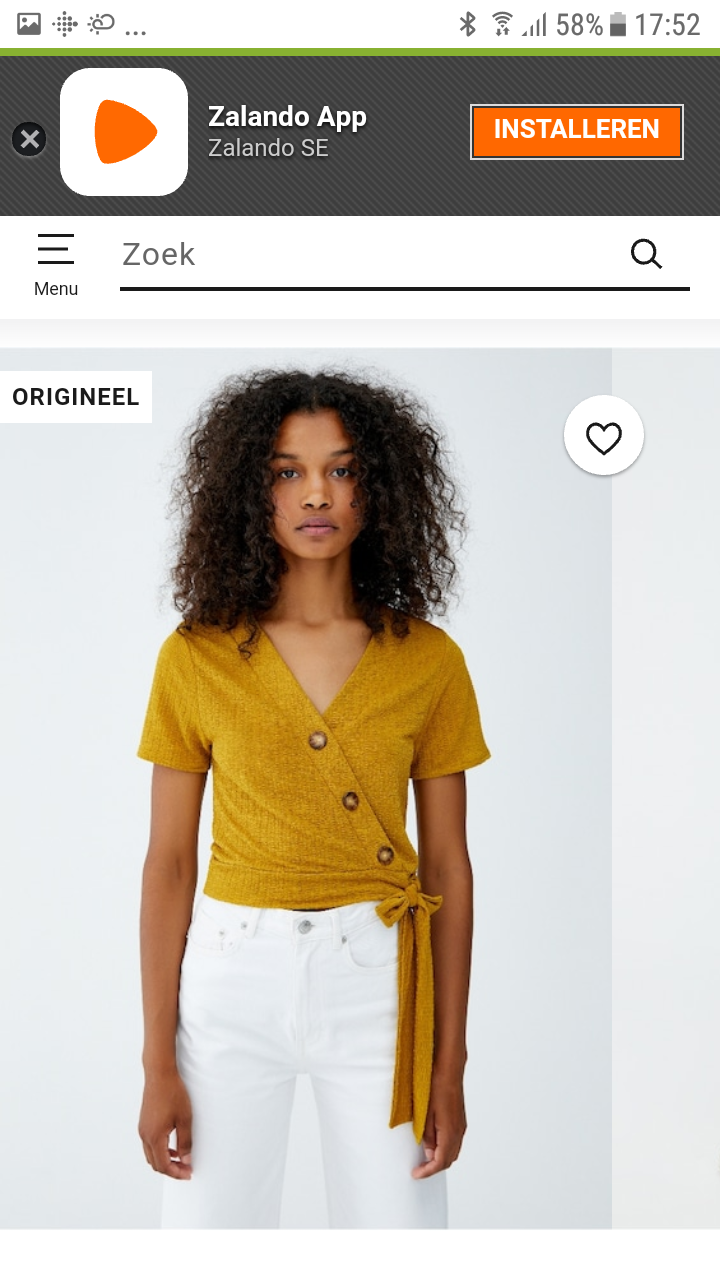720x1280 pixels.
Task: Open the Menu drawer
Action: pos(56,264)
